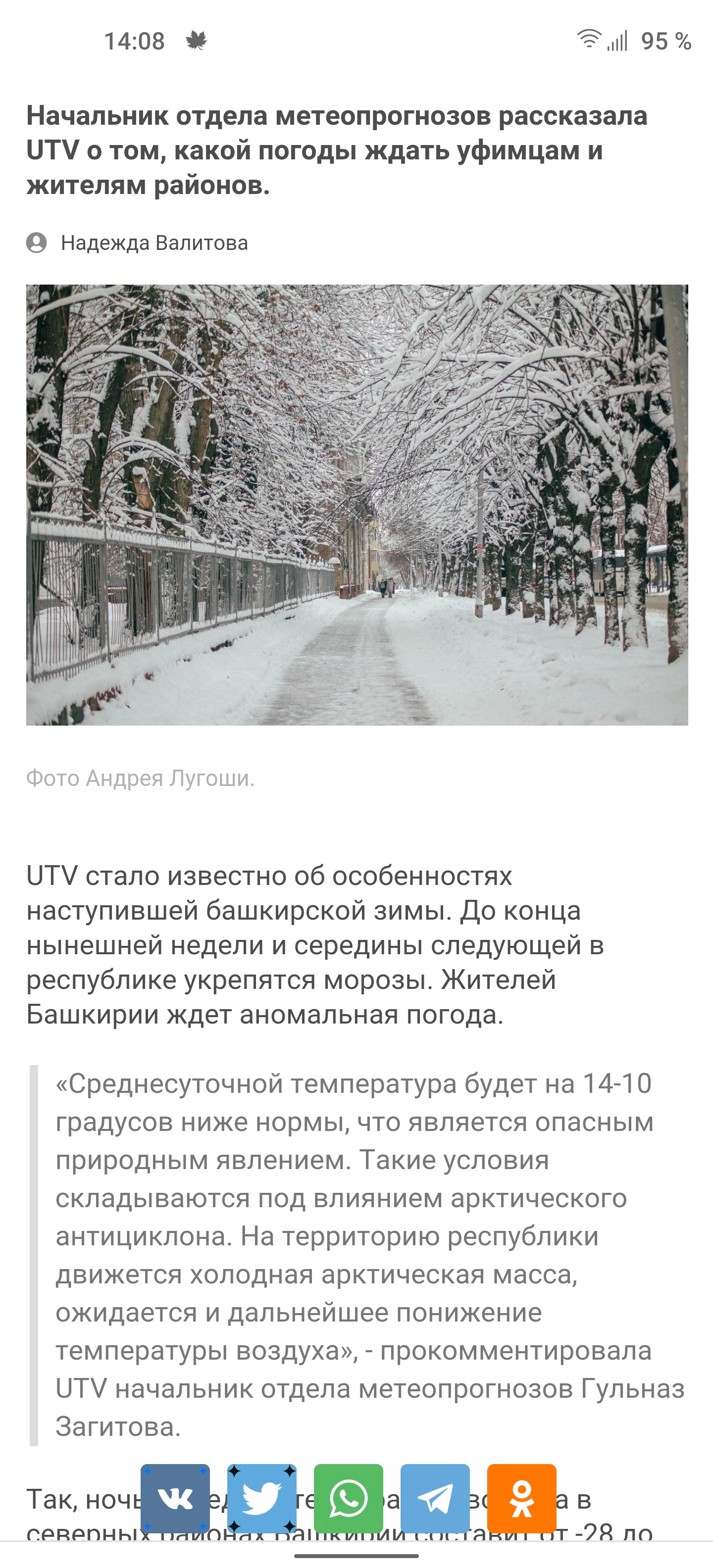Share the article on VK
The height and width of the screenshot is (1568, 713).
175,1498
